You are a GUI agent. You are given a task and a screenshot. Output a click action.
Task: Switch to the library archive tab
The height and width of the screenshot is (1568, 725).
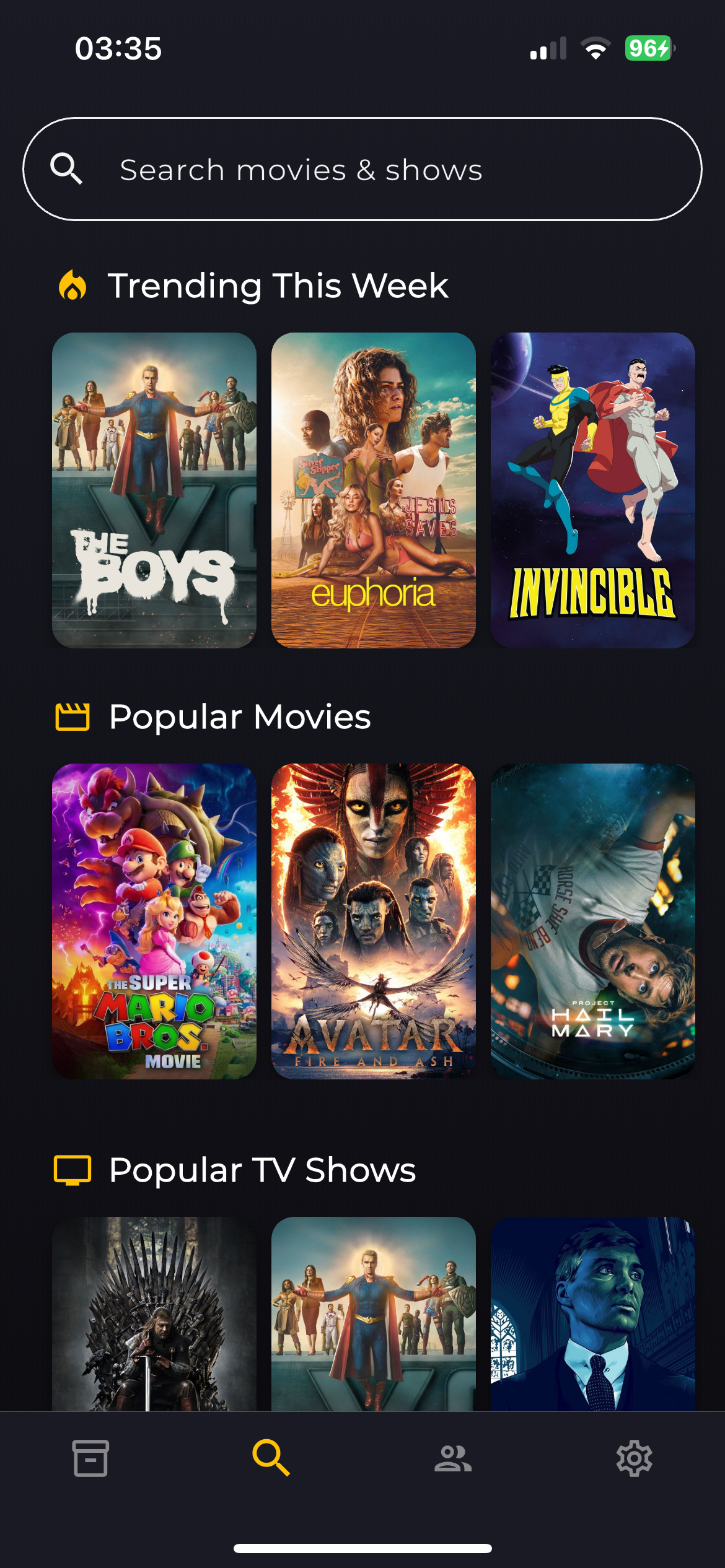[x=90, y=1458]
